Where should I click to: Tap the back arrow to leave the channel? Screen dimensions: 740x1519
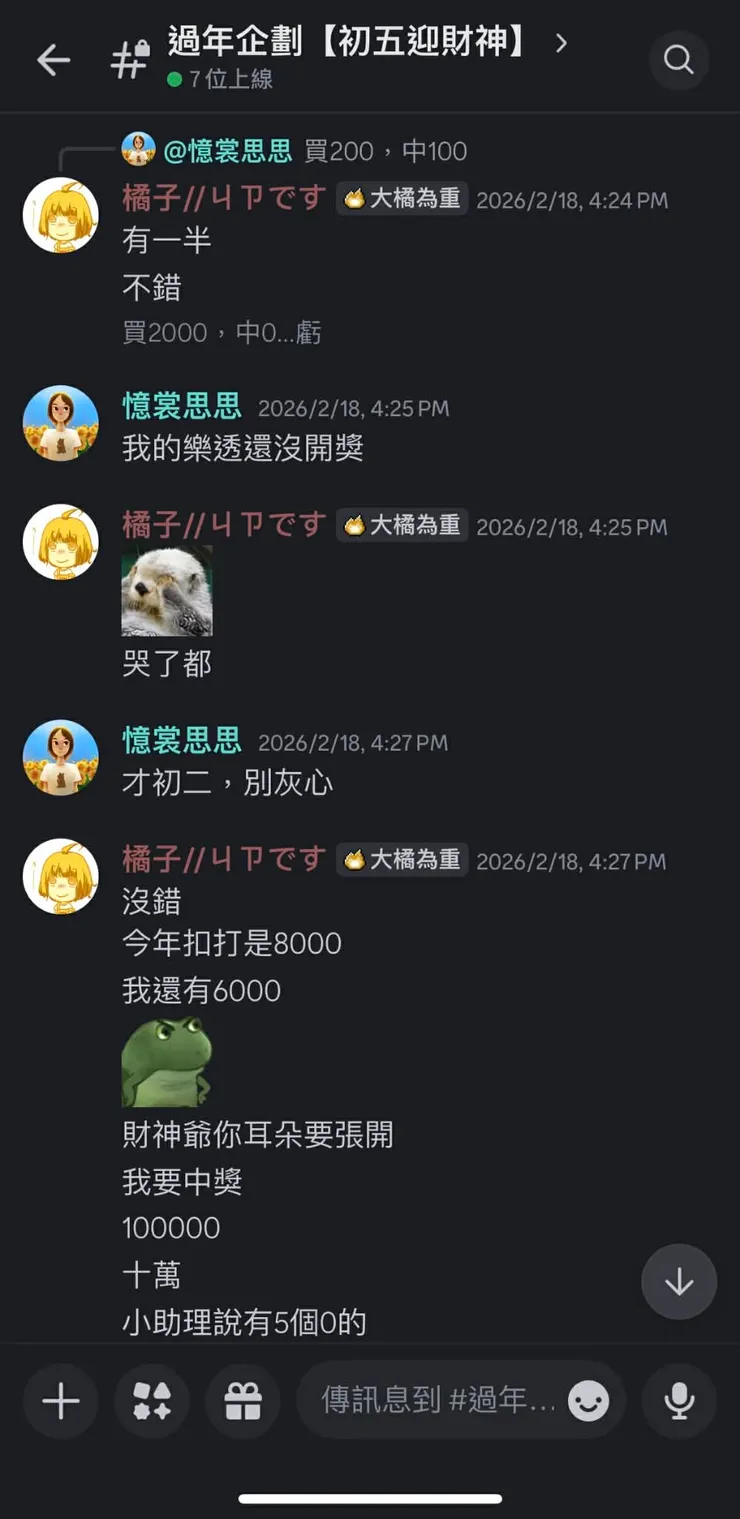(52, 60)
